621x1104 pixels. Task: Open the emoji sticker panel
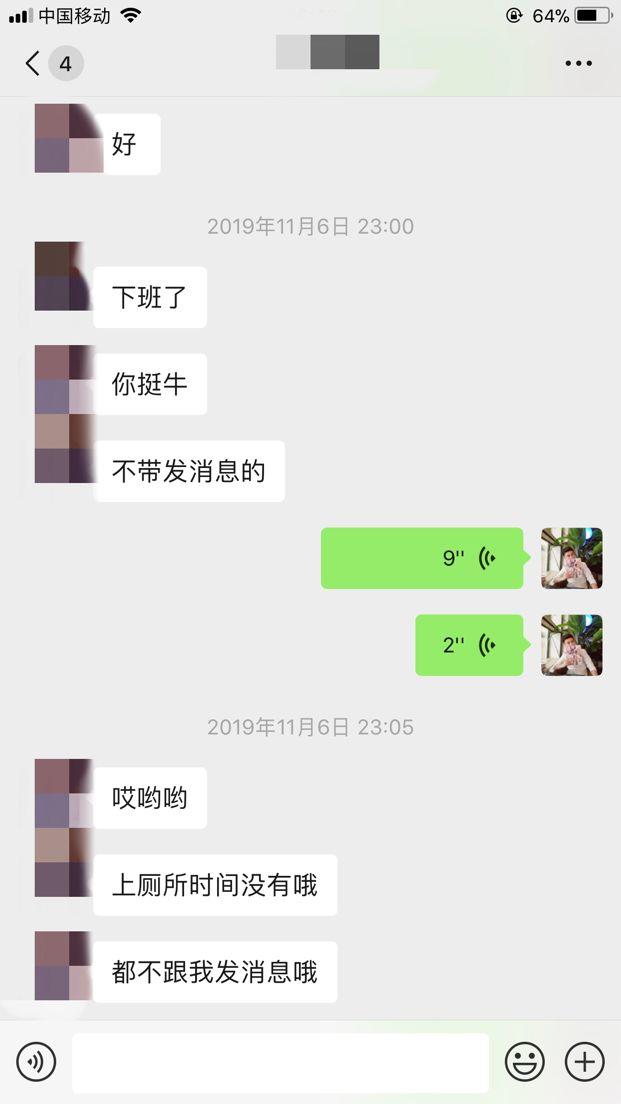click(x=524, y=1061)
